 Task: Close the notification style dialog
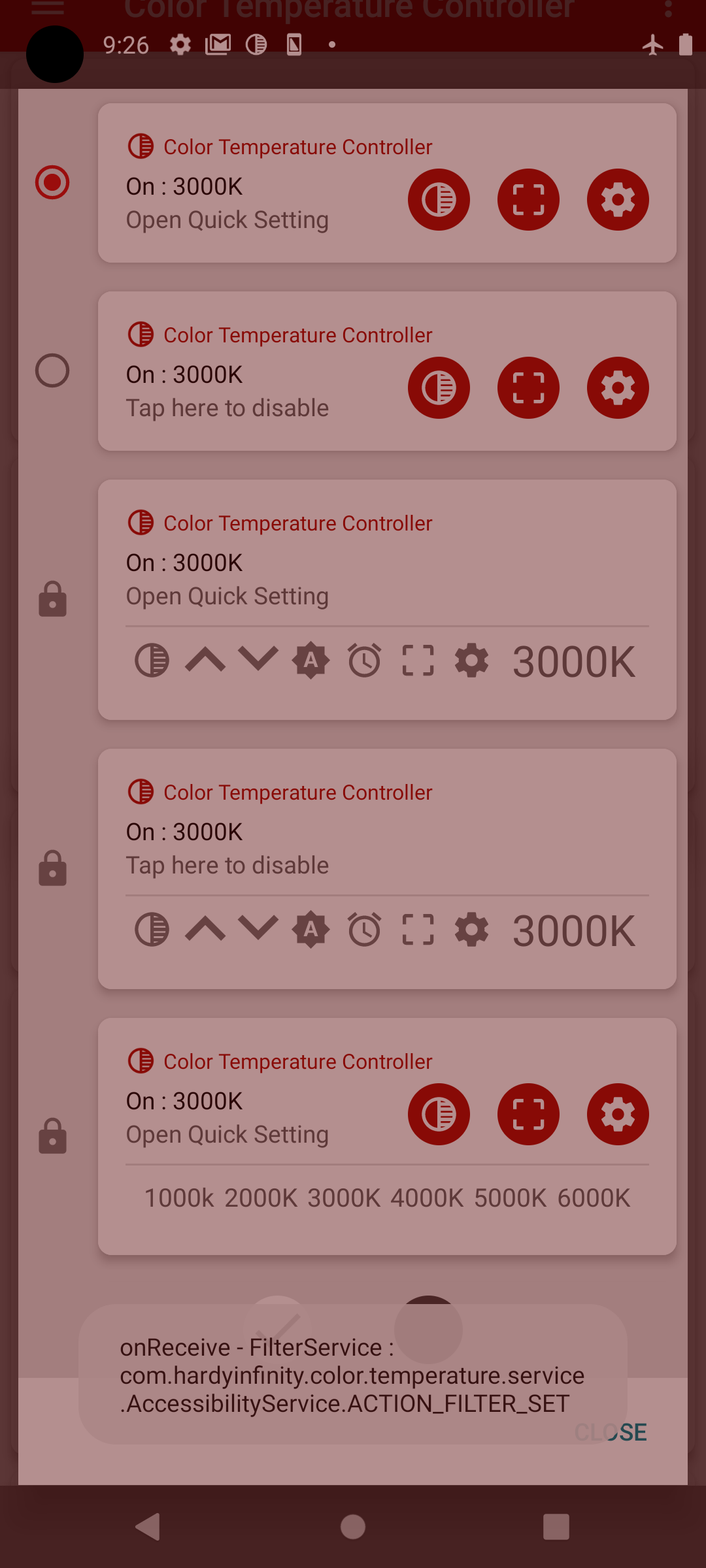[x=611, y=1431]
